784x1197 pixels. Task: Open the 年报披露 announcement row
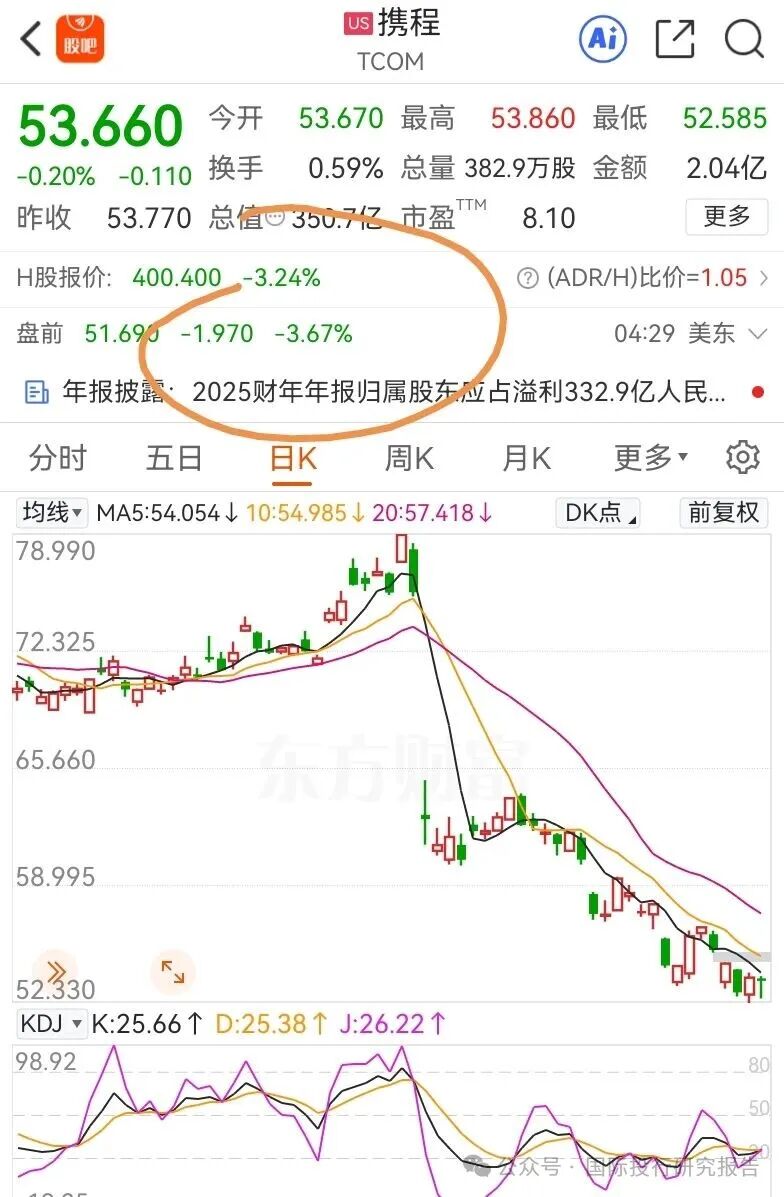click(390, 392)
